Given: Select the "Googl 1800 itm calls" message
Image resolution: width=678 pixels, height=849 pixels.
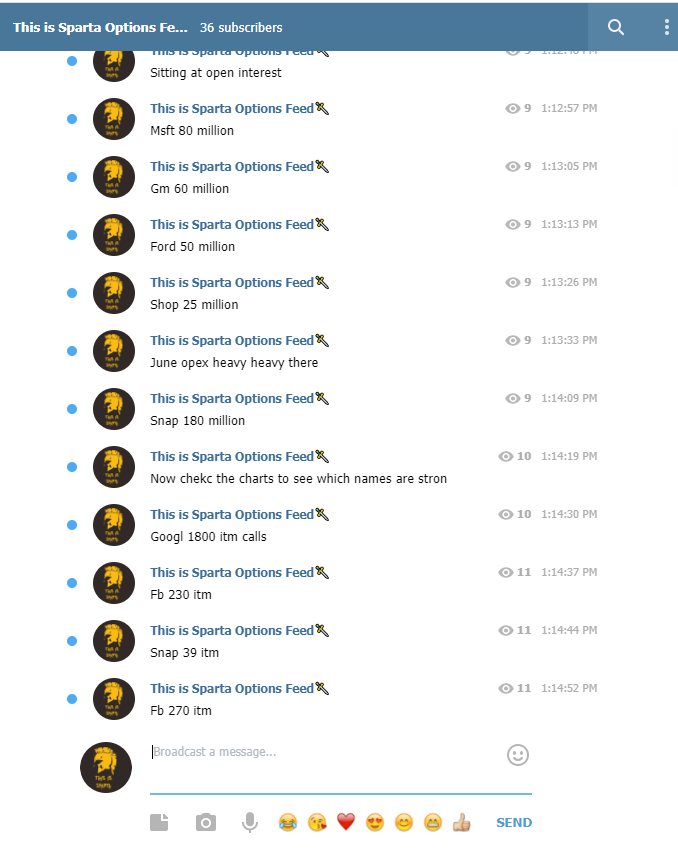Looking at the screenshot, I should click(x=208, y=537).
